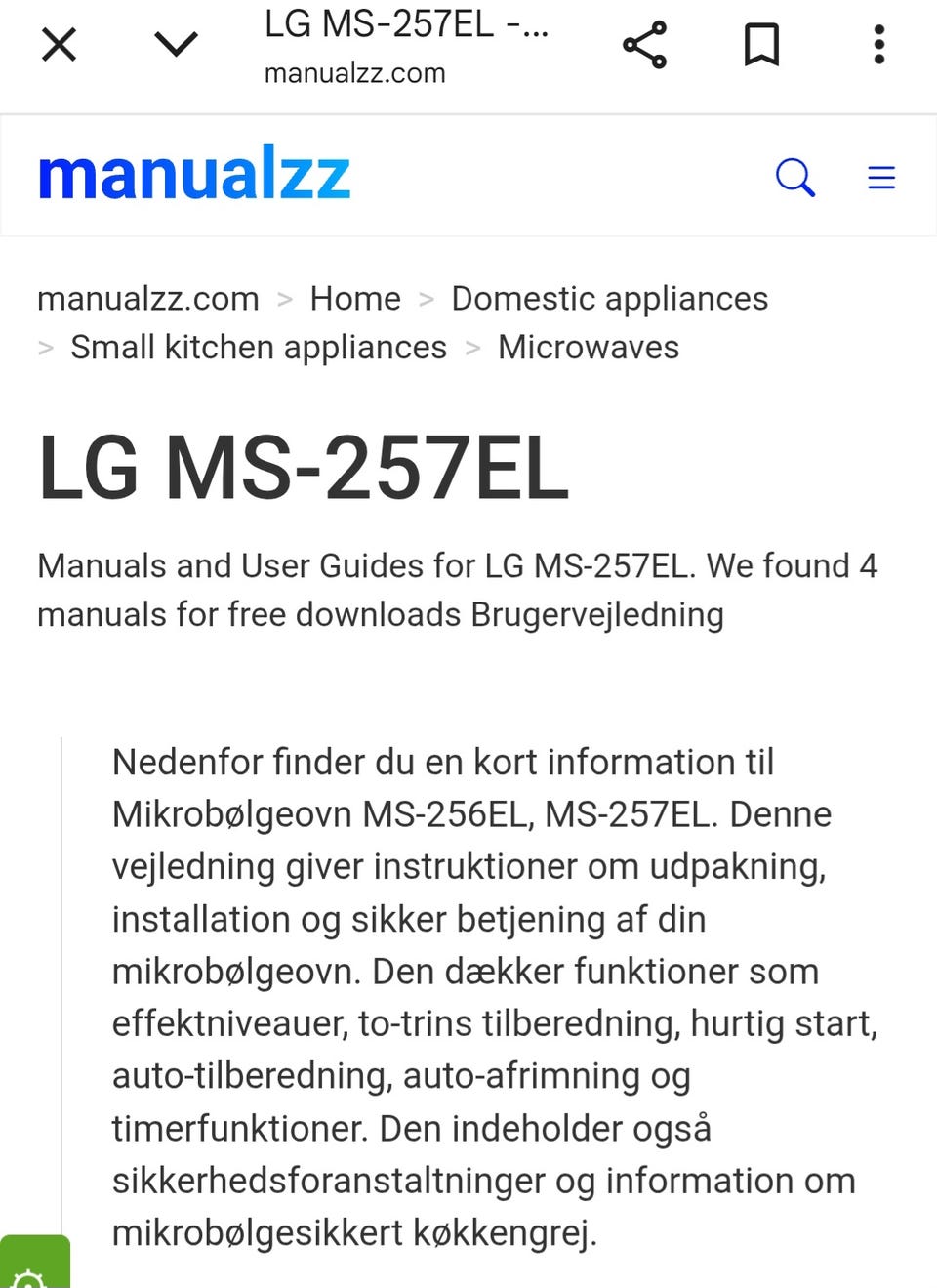
Task: Close the browser custom tab
Action: tap(60, 44)
